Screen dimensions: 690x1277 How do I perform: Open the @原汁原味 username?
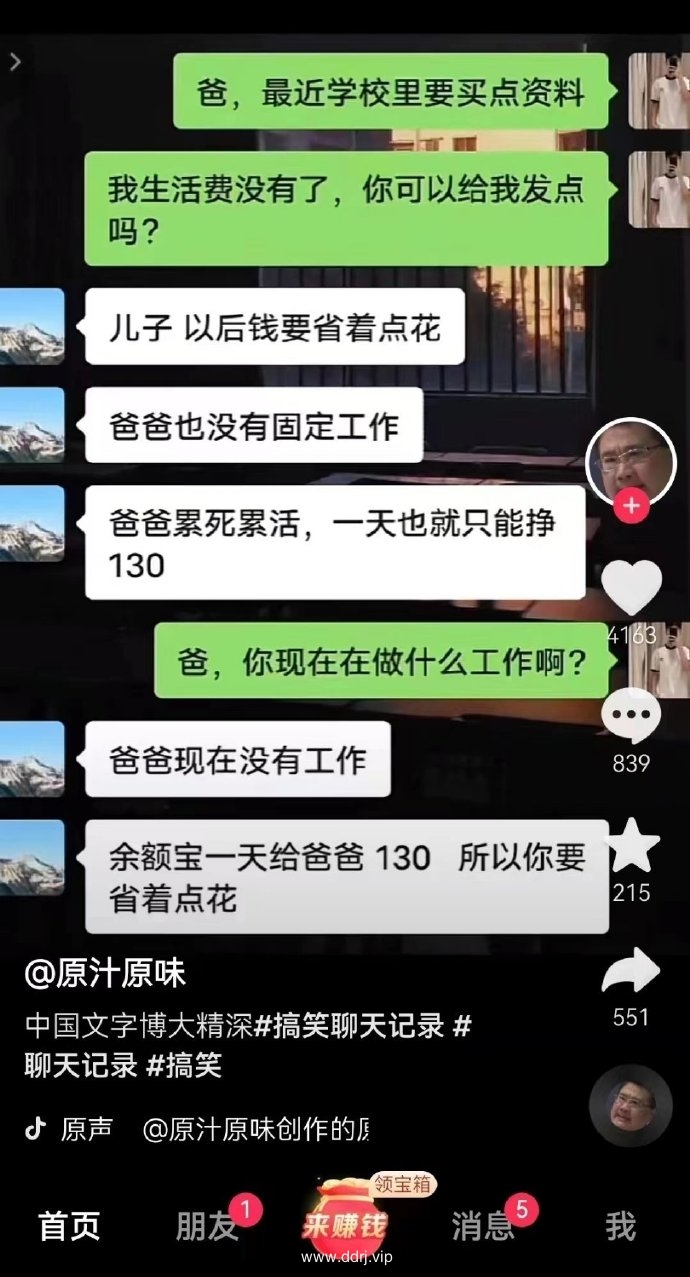(x=105, y=974)
